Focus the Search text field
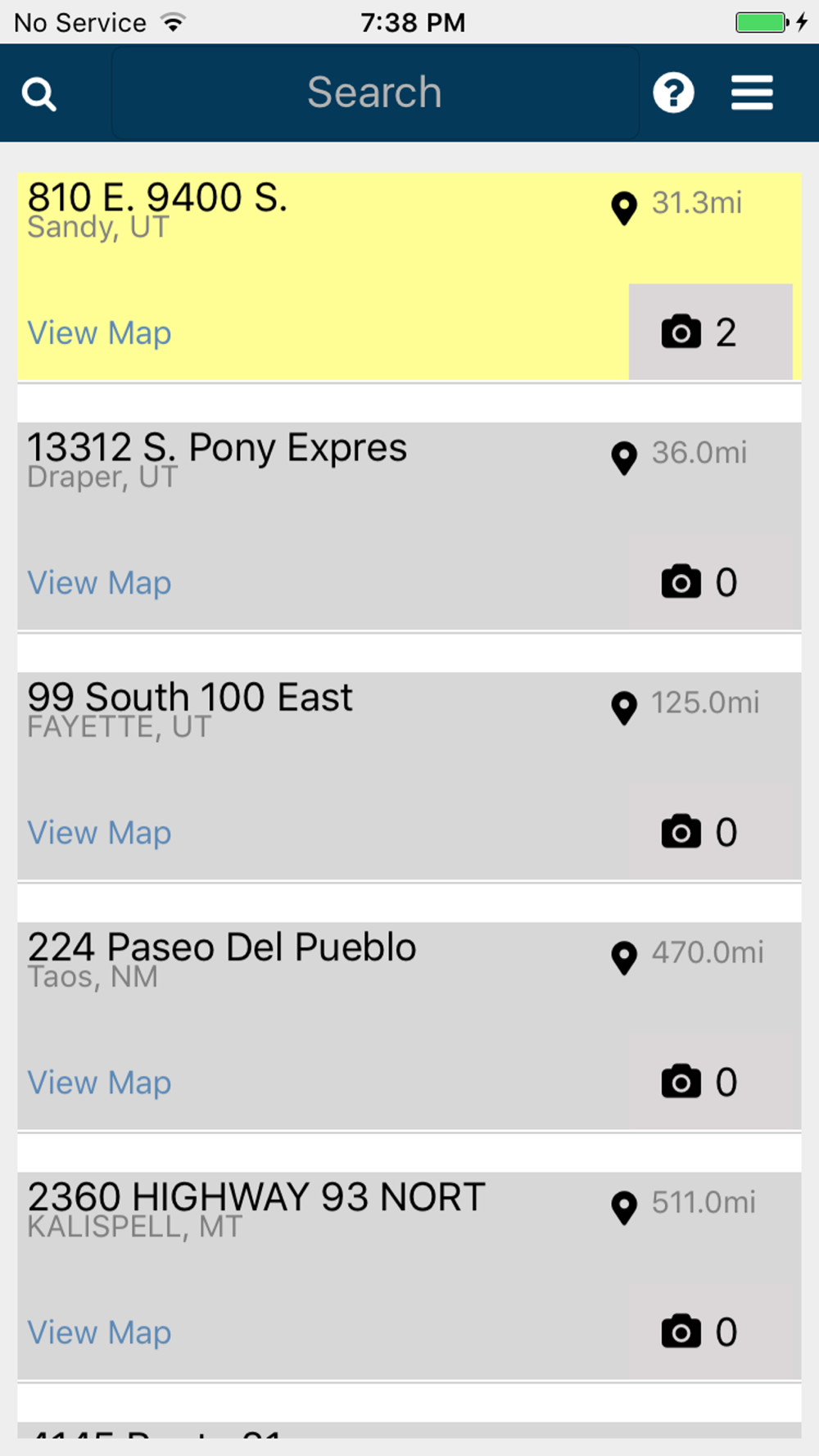The width and height of the screenshot is (819, 1456). pyautogui.click(x=375, y=93)
